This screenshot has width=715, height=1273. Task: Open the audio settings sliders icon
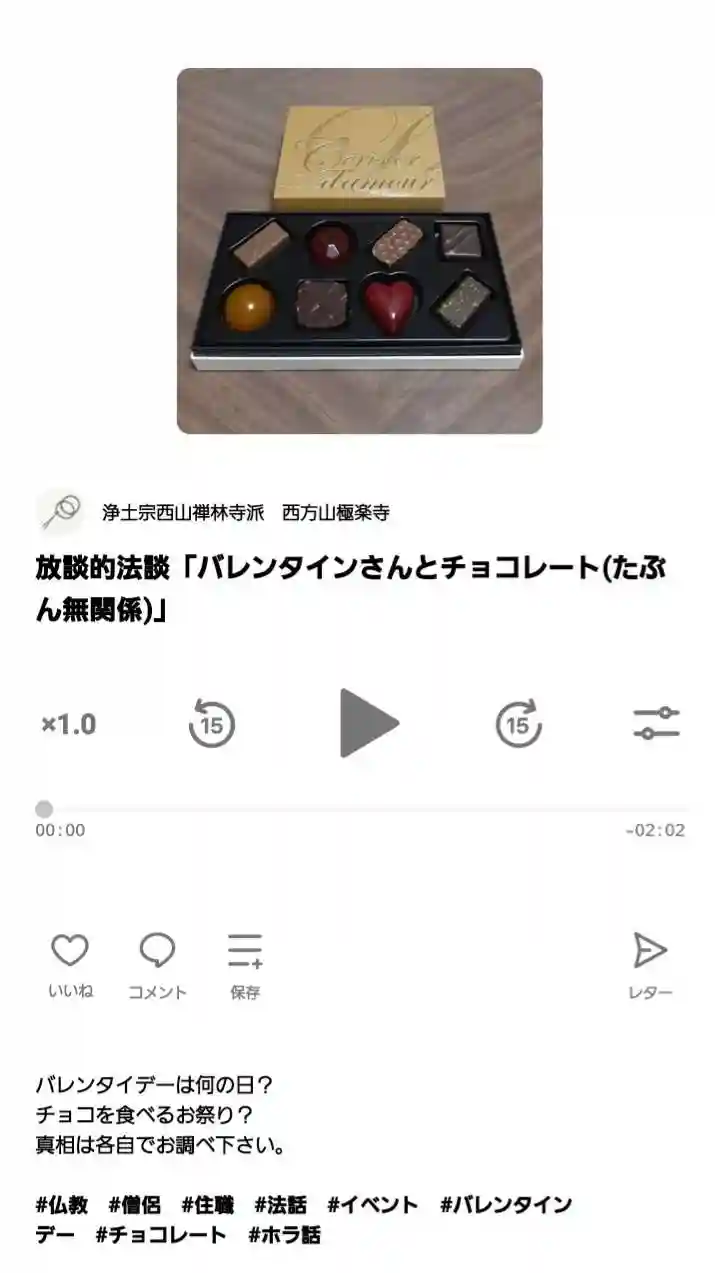point(656,723)
